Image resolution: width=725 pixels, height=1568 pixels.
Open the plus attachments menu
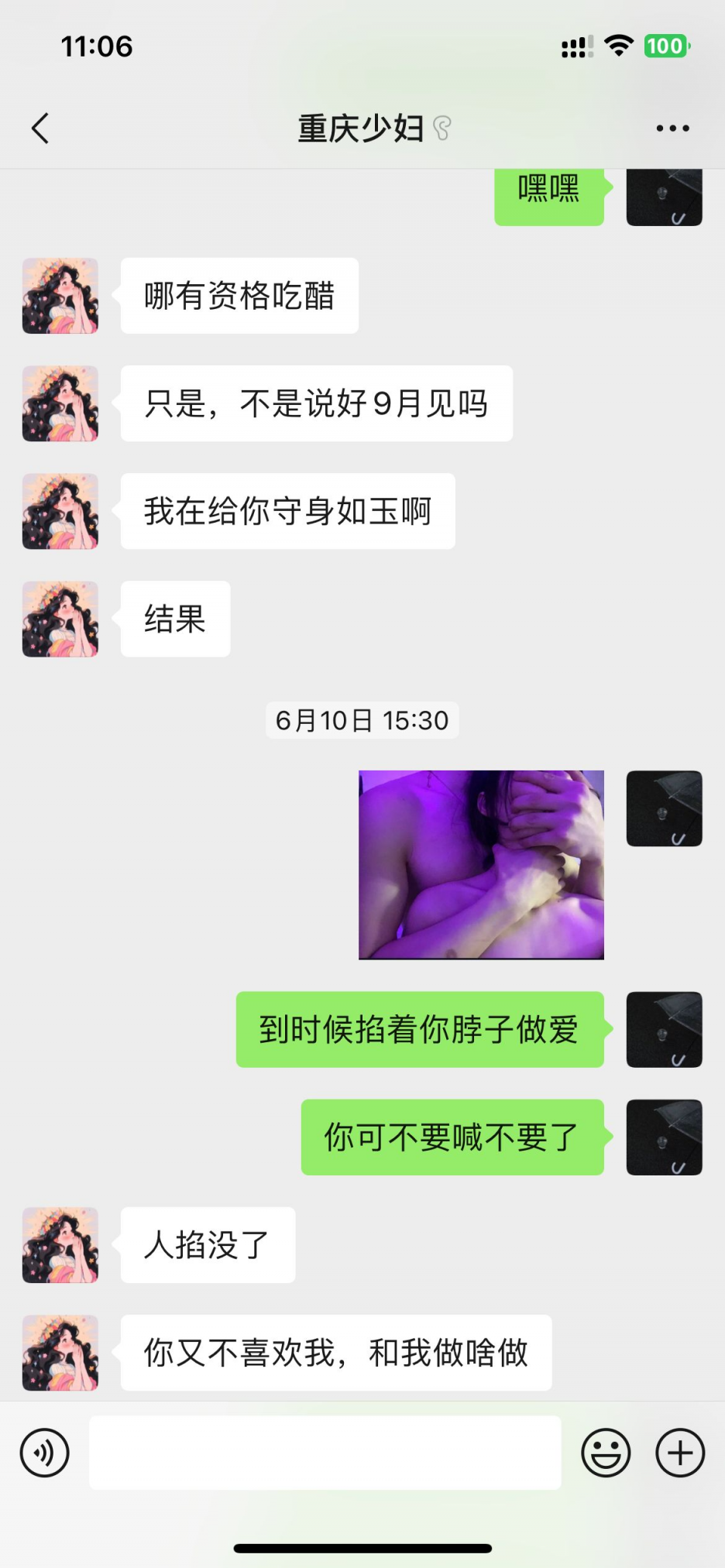tap(680, 1453)
